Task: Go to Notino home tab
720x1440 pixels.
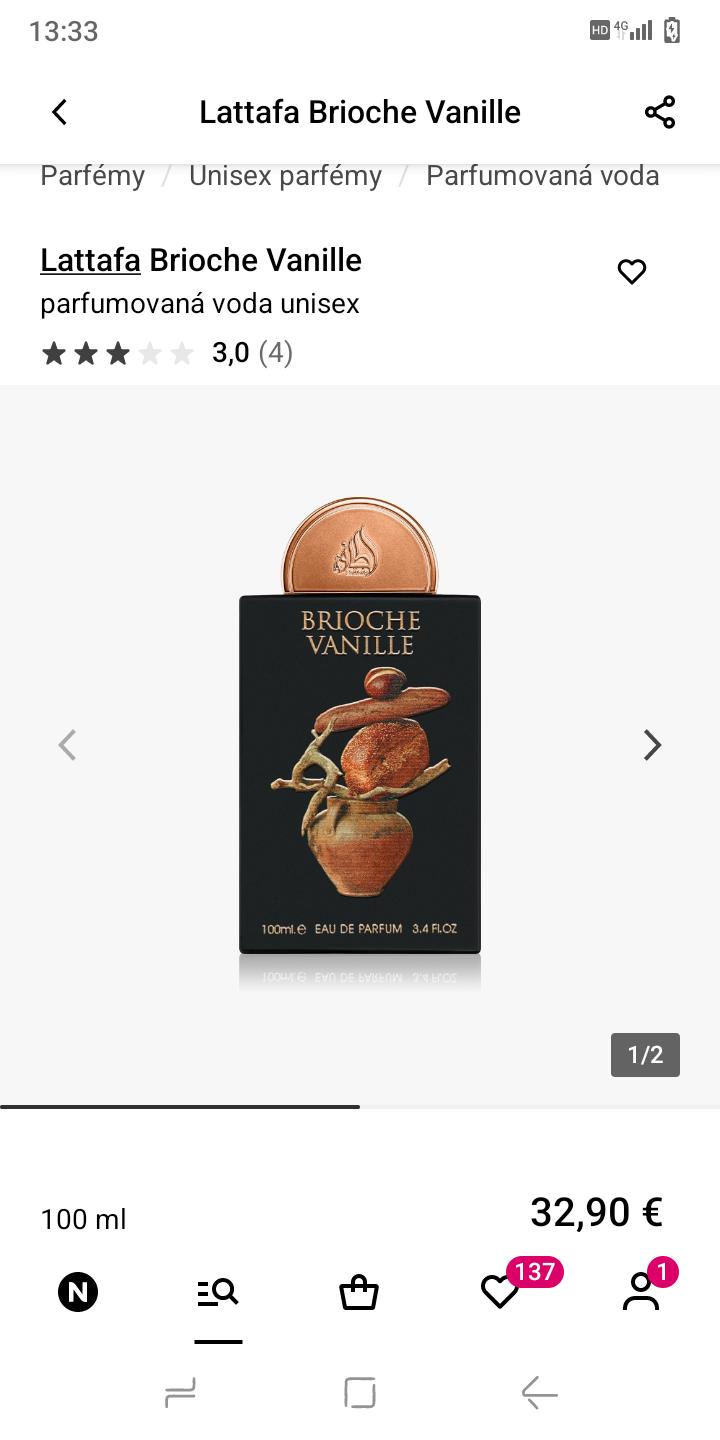Action: pos(78,1292)
